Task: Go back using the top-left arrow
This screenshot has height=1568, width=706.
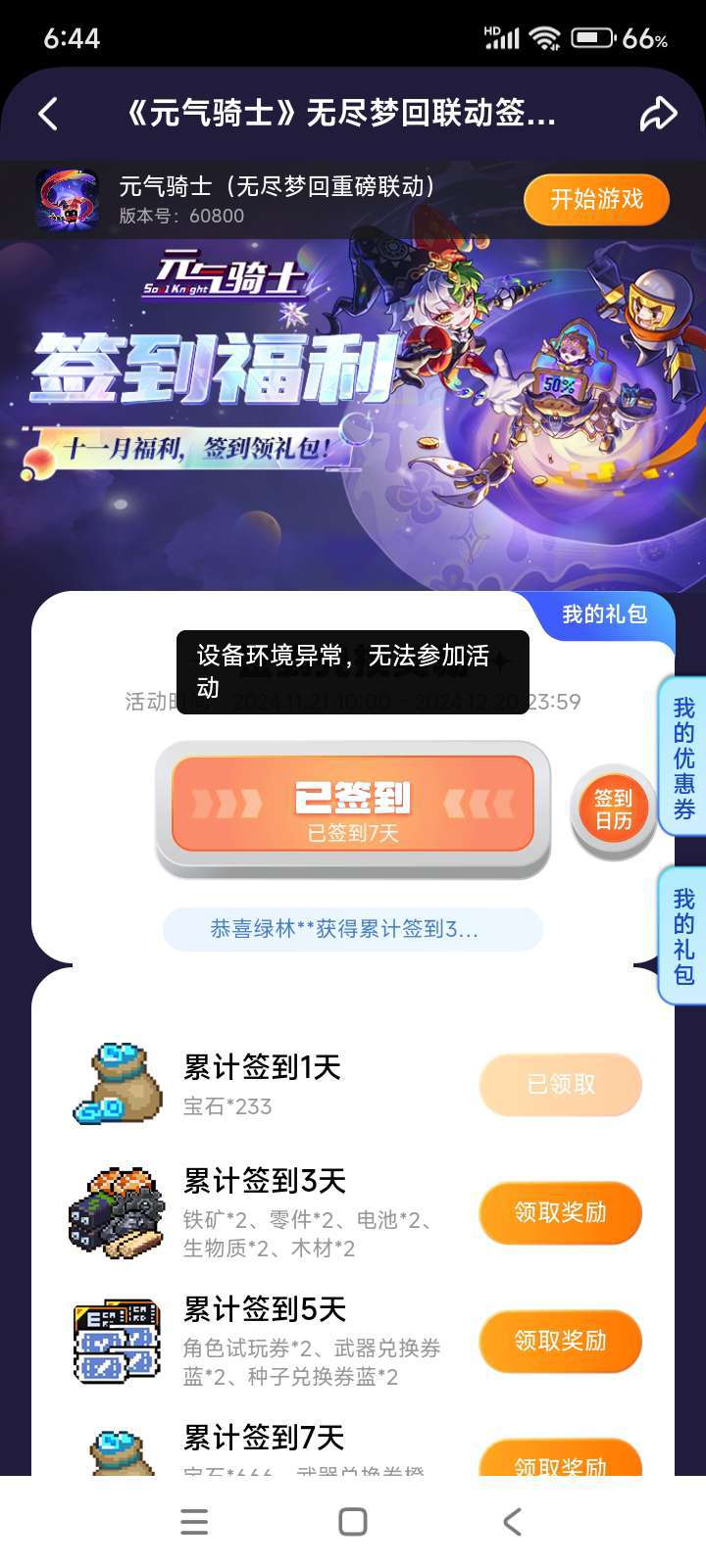Action: click(x=48, y=114)
